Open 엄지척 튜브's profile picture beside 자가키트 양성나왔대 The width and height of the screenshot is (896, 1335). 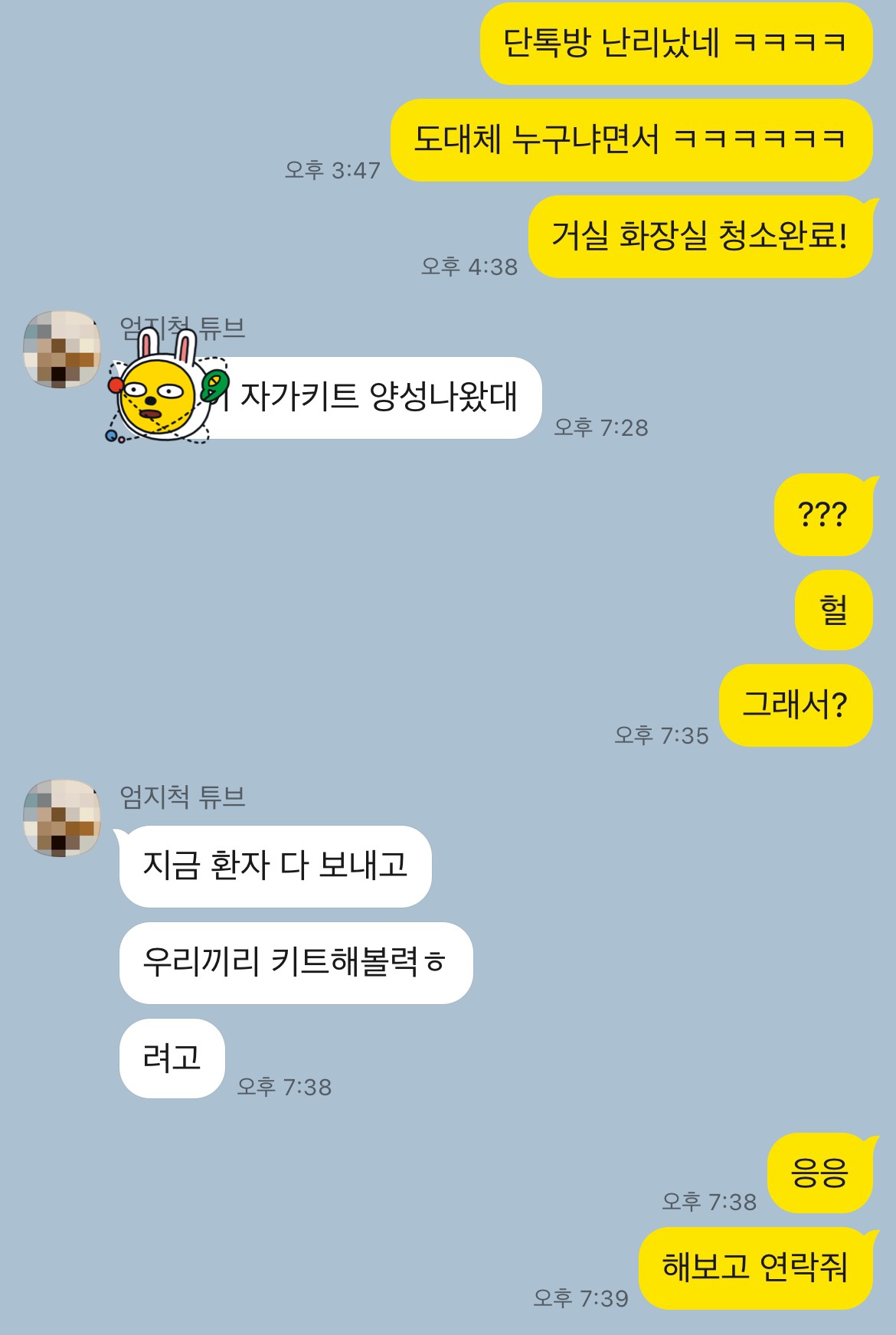[62, 349]
